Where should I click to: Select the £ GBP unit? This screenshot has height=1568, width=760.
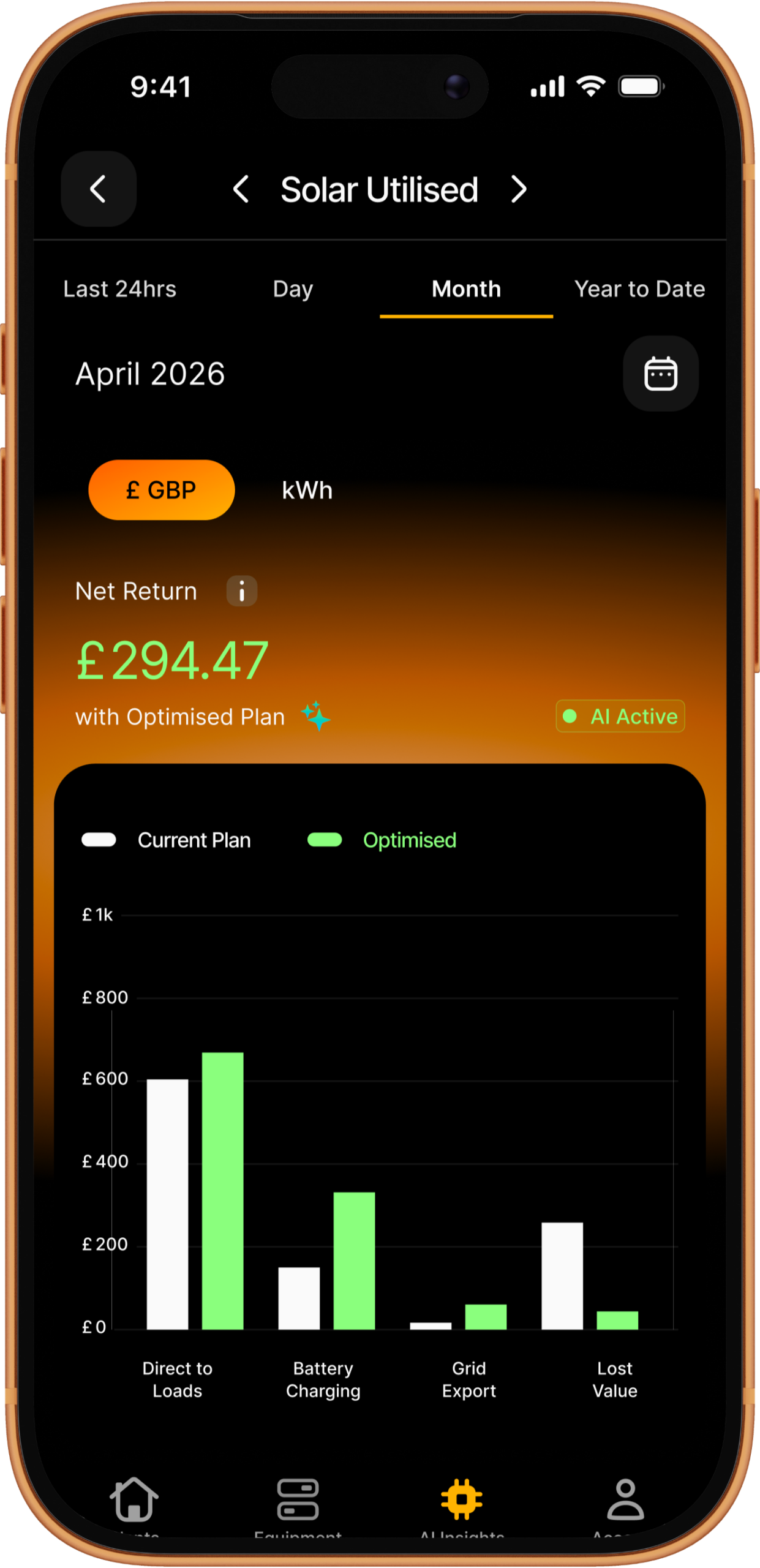[x=162, y=490]
